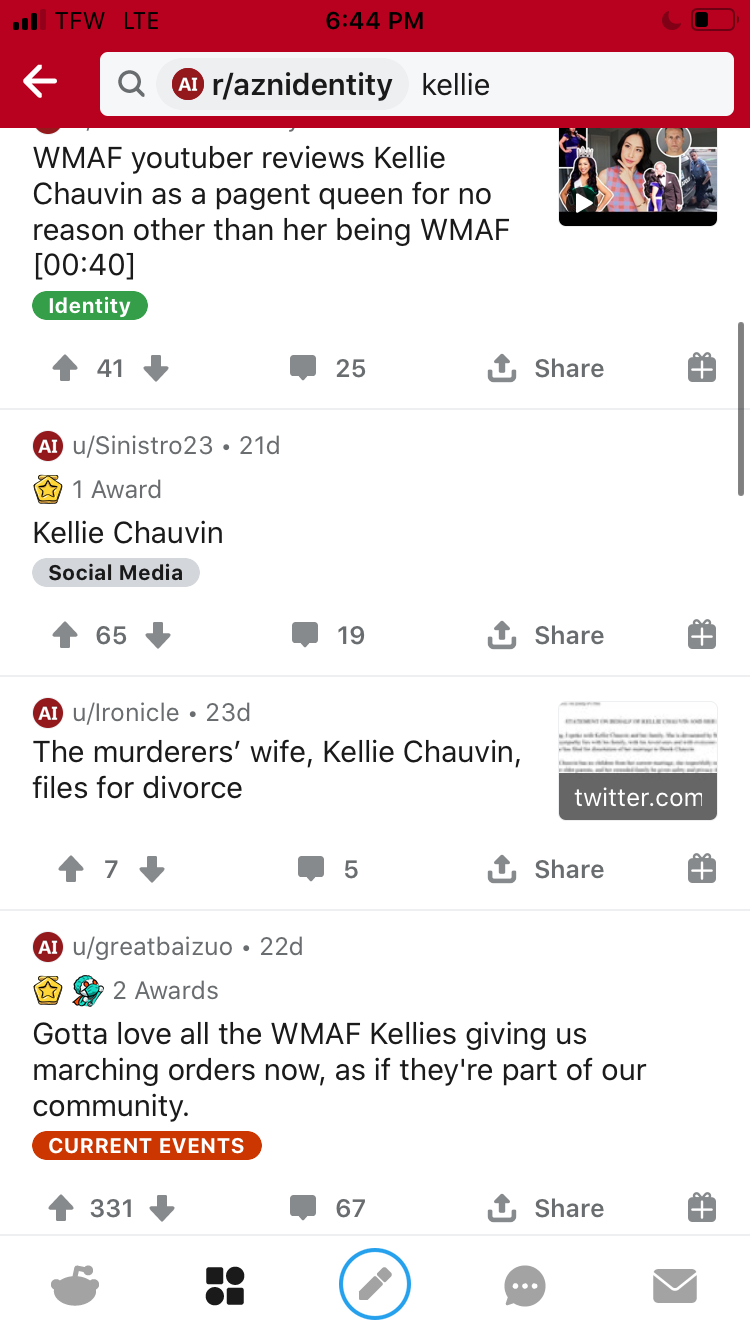This screenshot has width=750, height=1334.
Task: Open the inbox mail tab
Action: [675, 1285]
